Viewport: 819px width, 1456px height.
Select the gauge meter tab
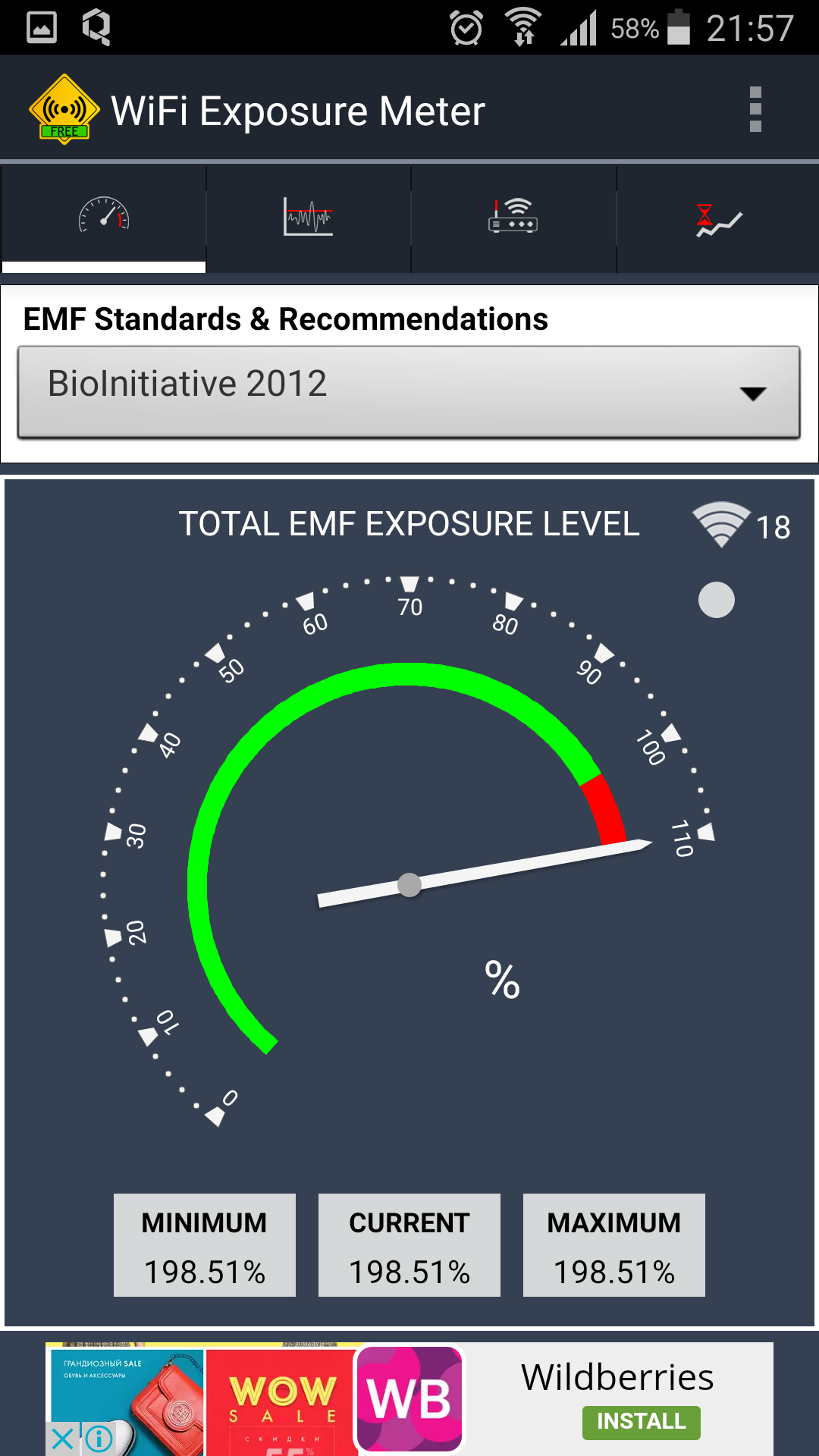point(104,218)
